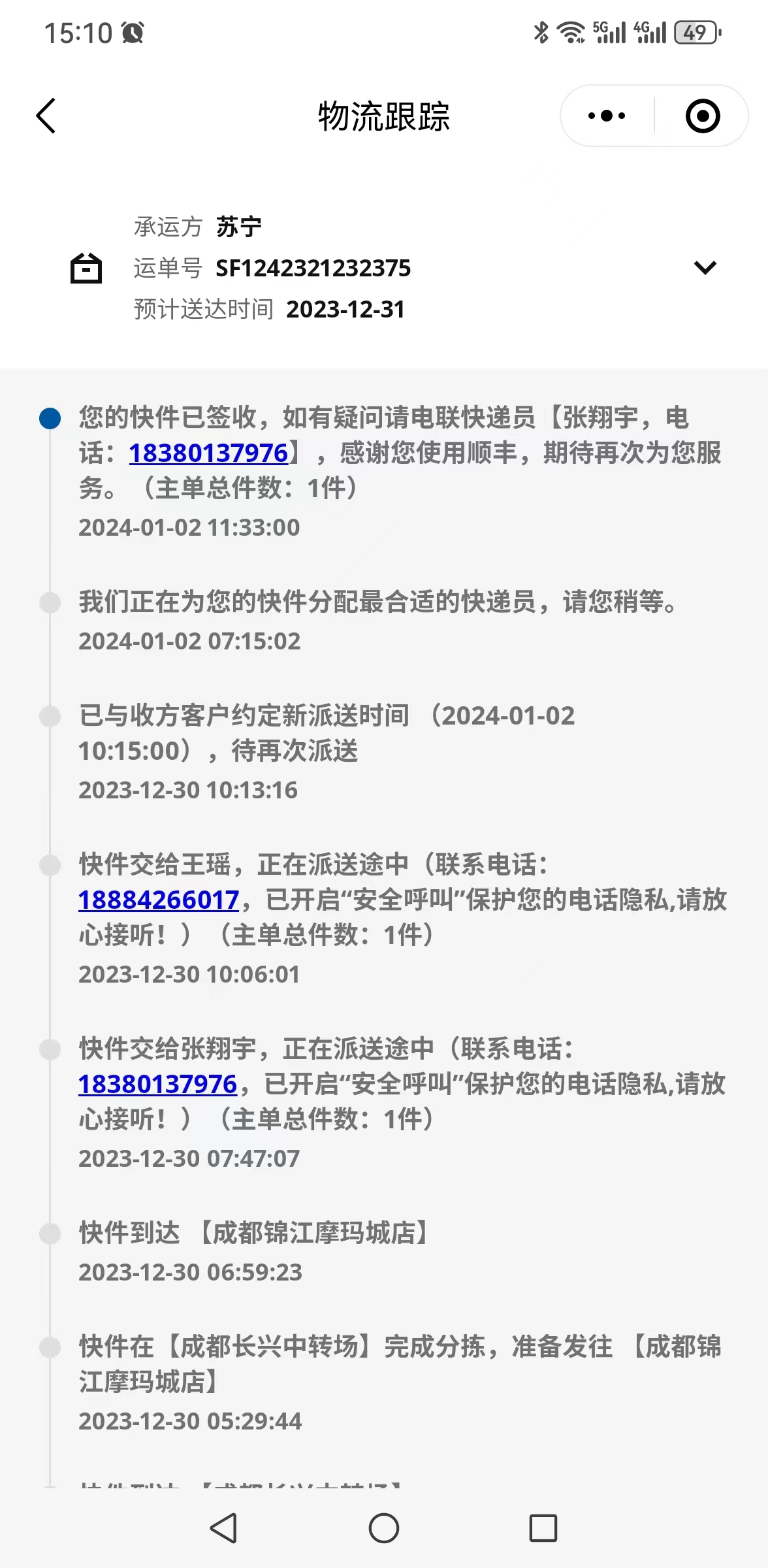Expand the shipment details chevron
This screenshot has width=768, height=1568.
tap(705, 268)
